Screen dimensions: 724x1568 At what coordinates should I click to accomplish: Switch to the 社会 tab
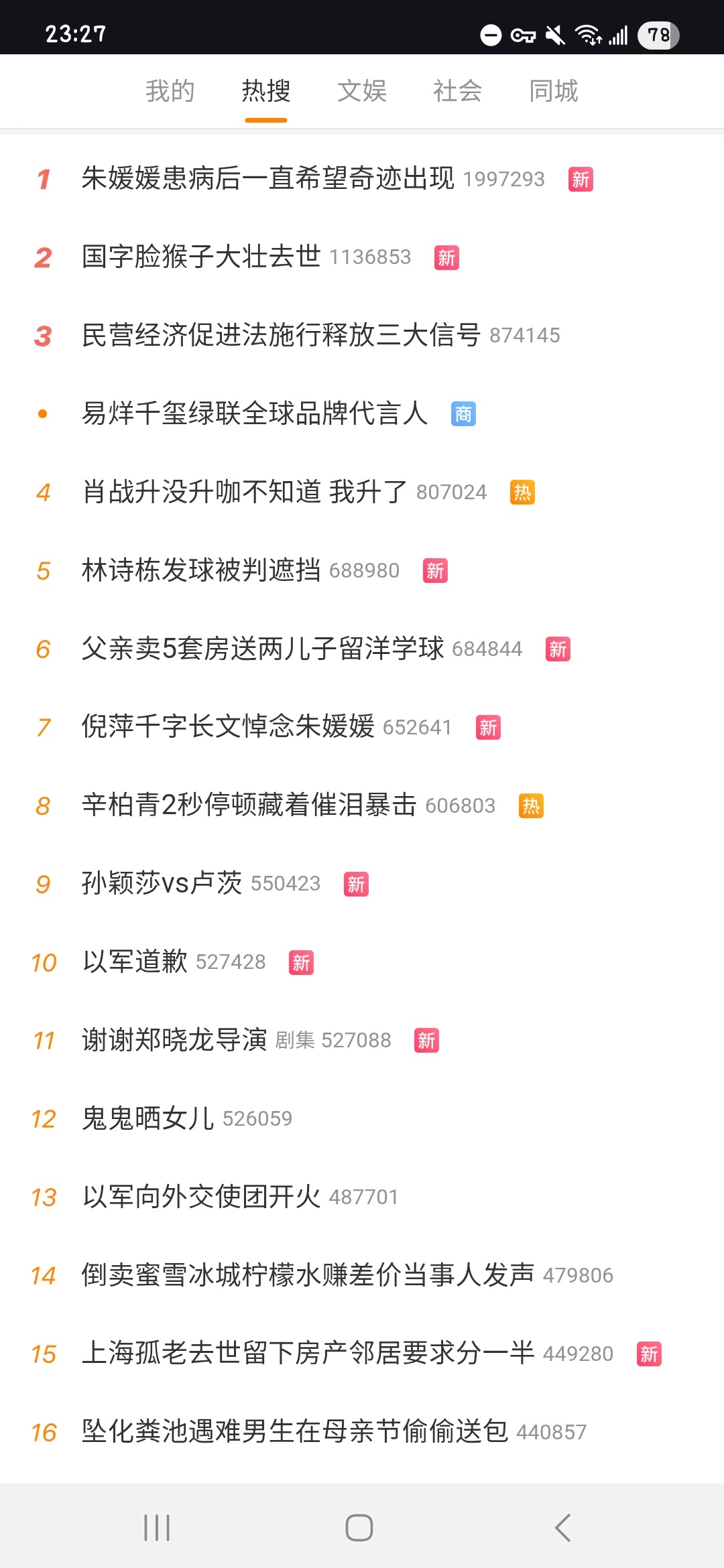click(x=458, y=90)
